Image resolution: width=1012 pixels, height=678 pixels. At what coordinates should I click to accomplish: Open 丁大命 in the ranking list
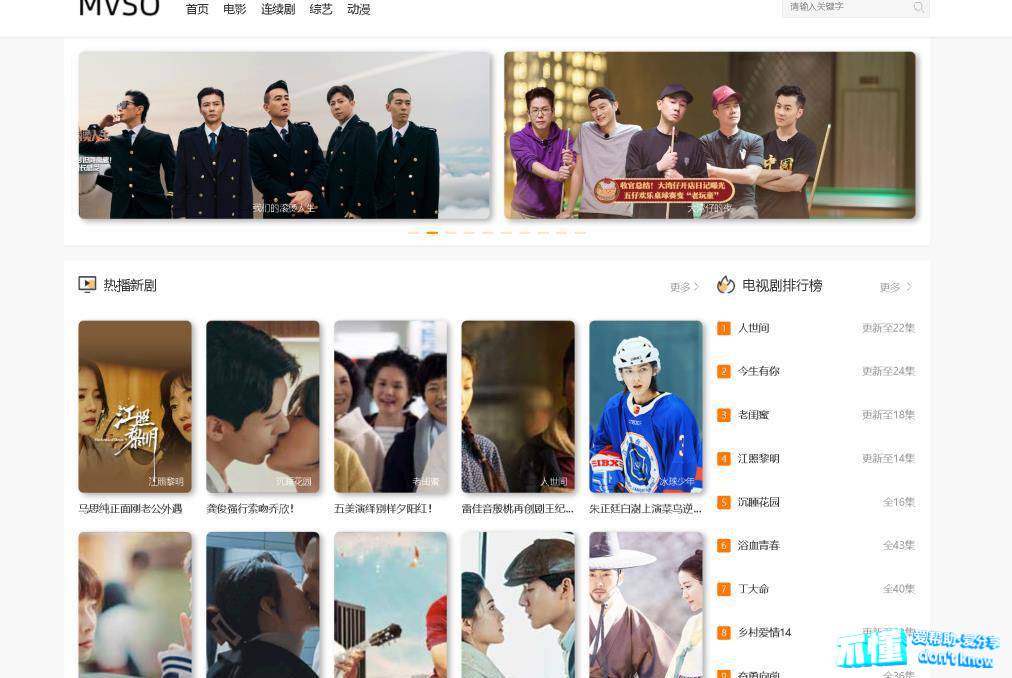(752, 589)
